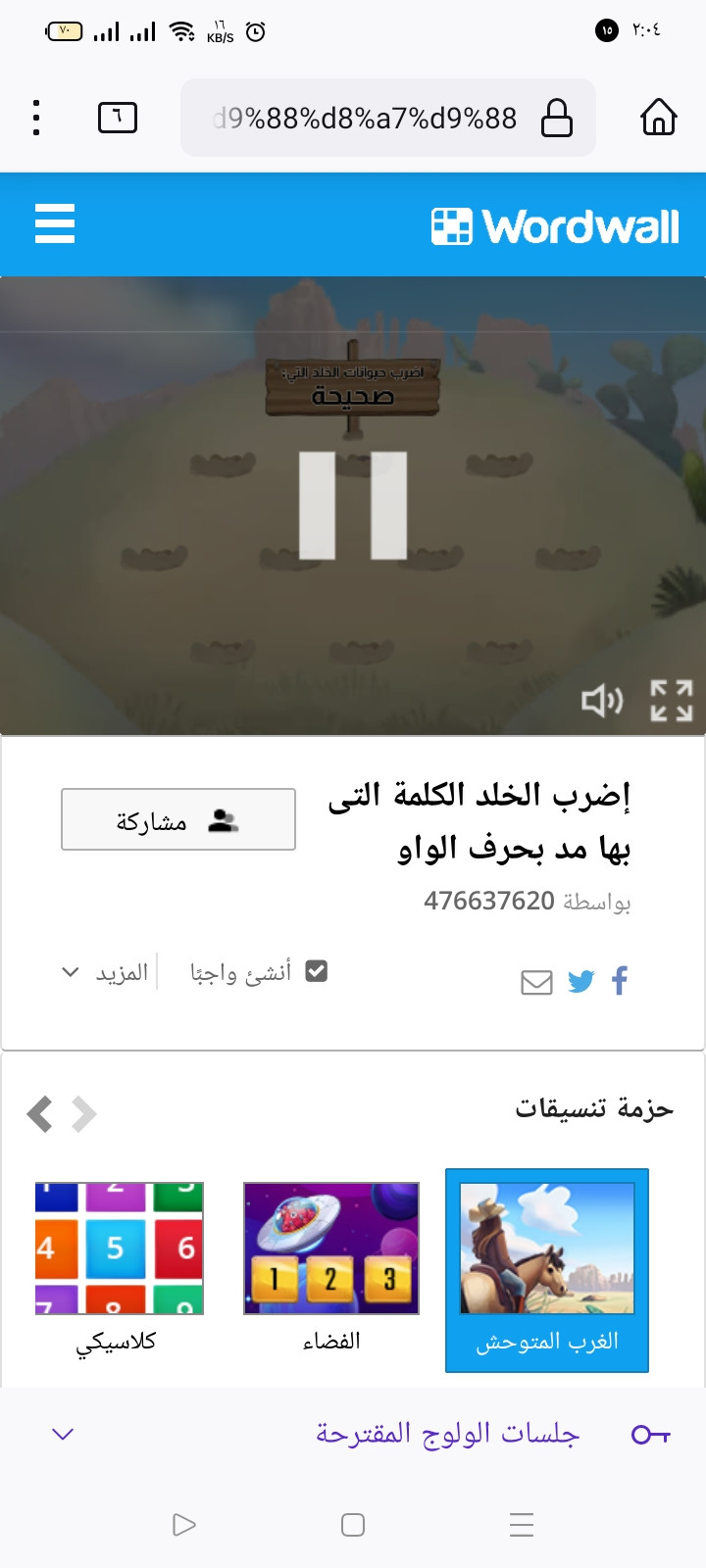Share the activity on Facebook
This screenshot has width=706, height=1568.
pyautogui.click(x=620, y=980)
